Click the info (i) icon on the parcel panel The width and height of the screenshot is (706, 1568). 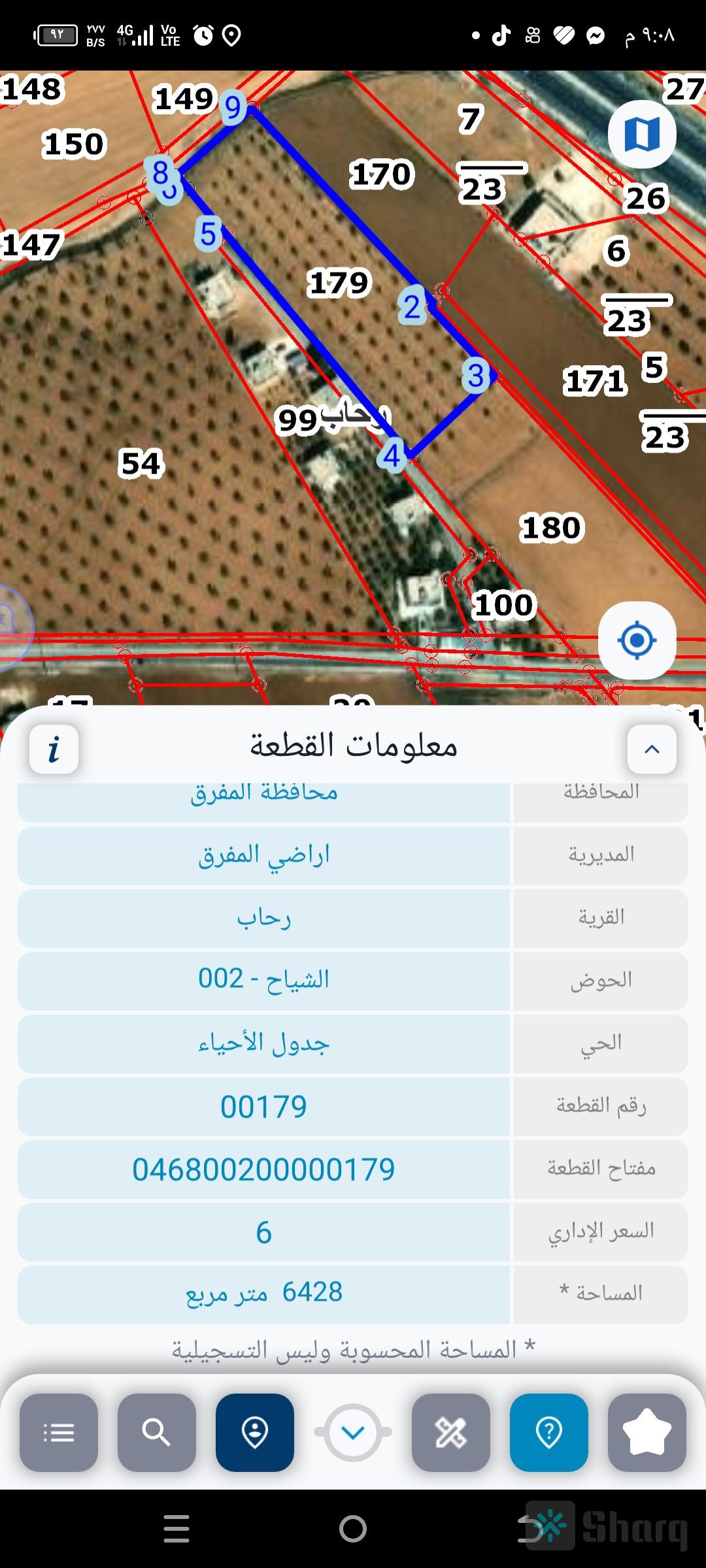pyautogui.click(x=55, y=749)
